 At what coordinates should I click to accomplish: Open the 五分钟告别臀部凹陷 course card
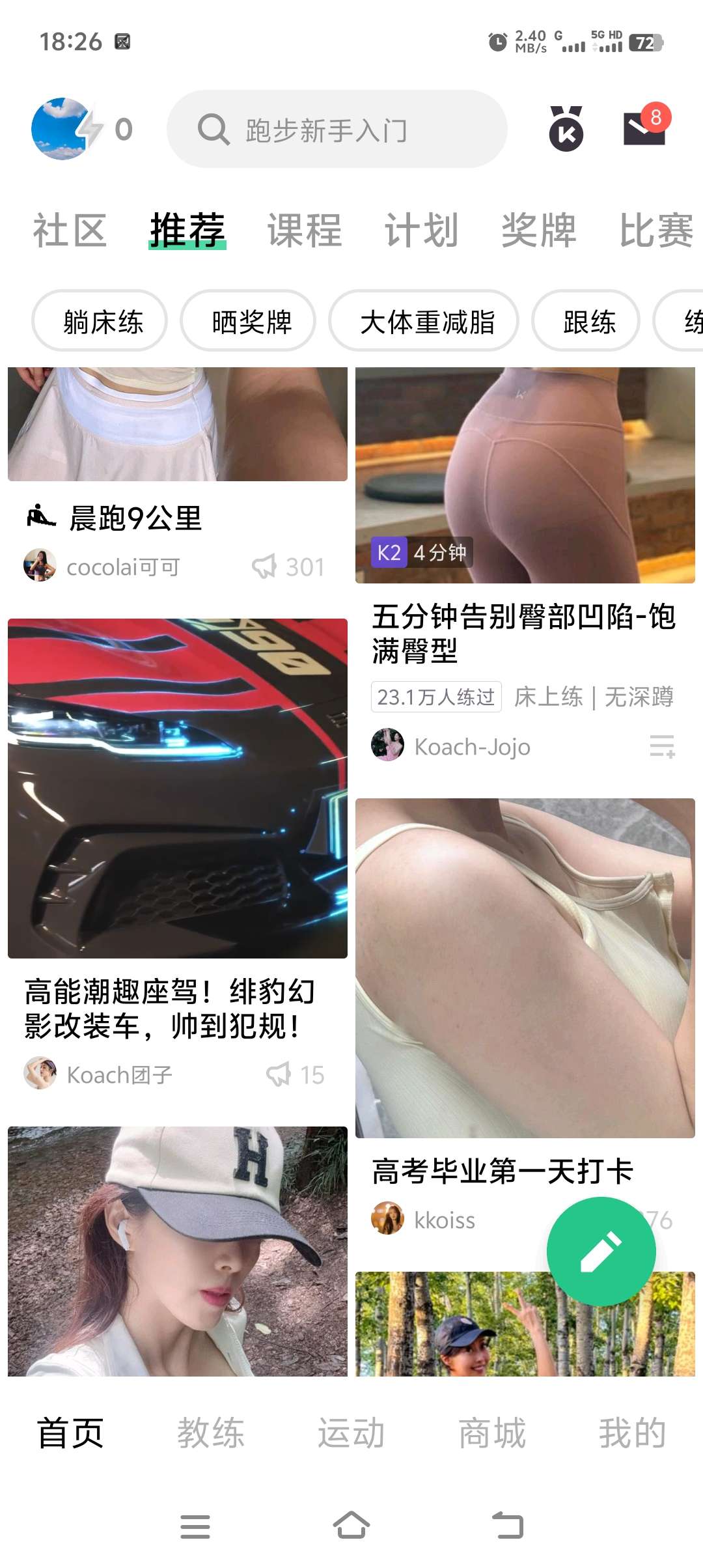tap(525, 633)
